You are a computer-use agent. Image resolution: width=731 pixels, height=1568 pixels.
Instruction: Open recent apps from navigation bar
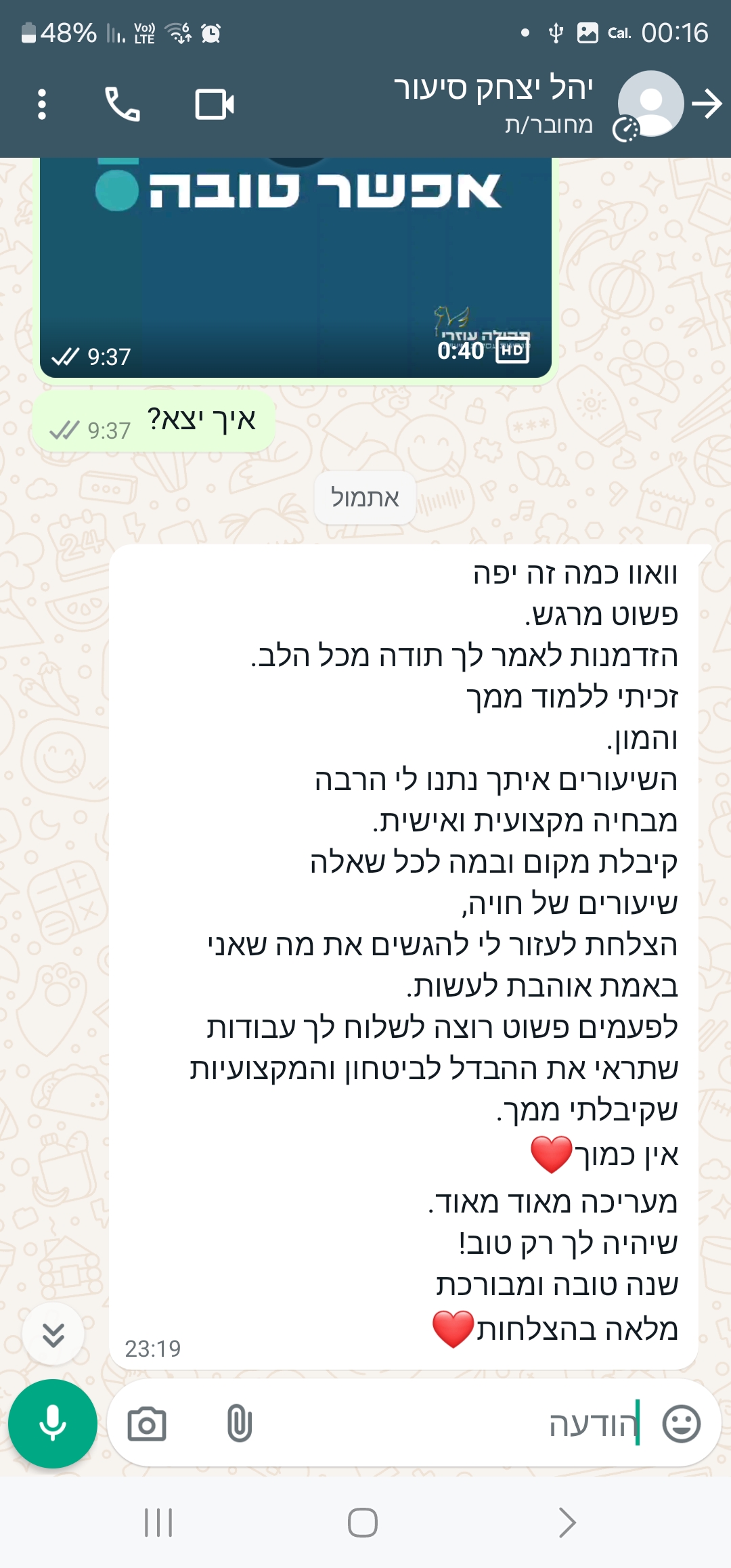(159, 1523)
